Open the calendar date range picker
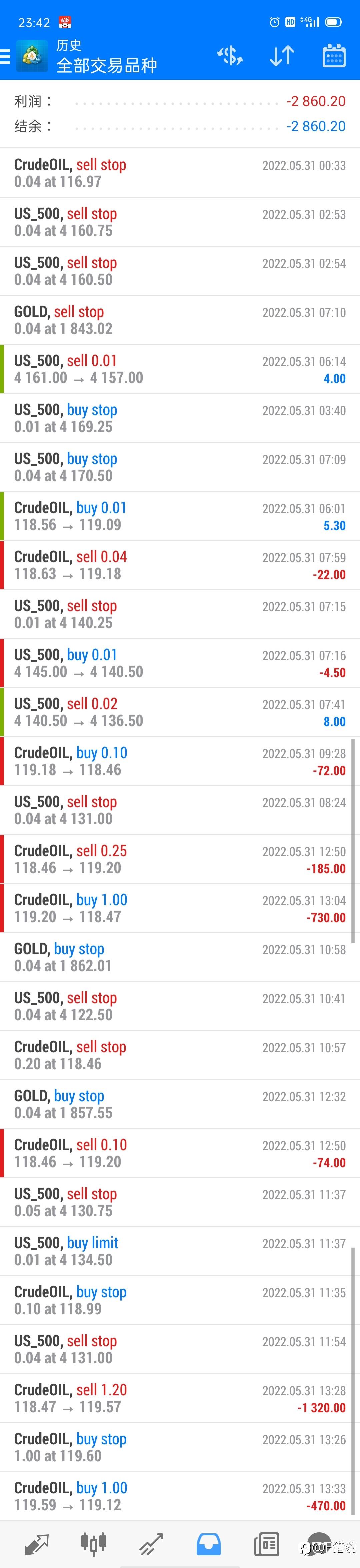The image size is (360, 1568). 333,56
